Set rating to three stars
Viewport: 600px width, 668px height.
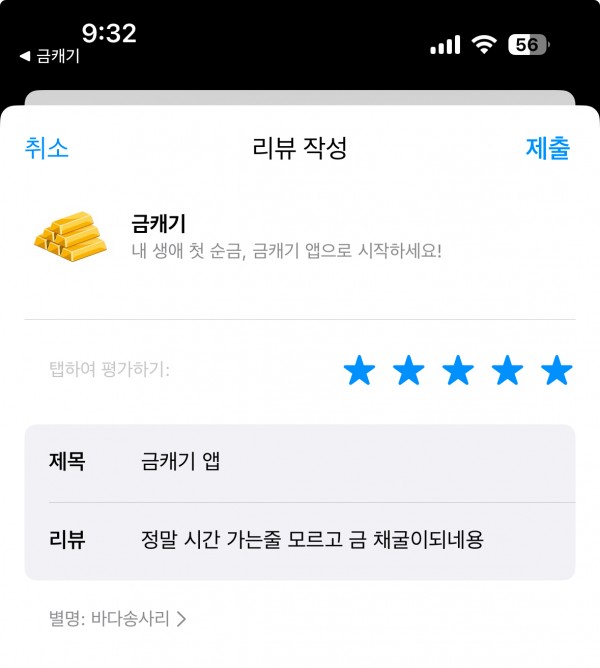tap(458, 371)
